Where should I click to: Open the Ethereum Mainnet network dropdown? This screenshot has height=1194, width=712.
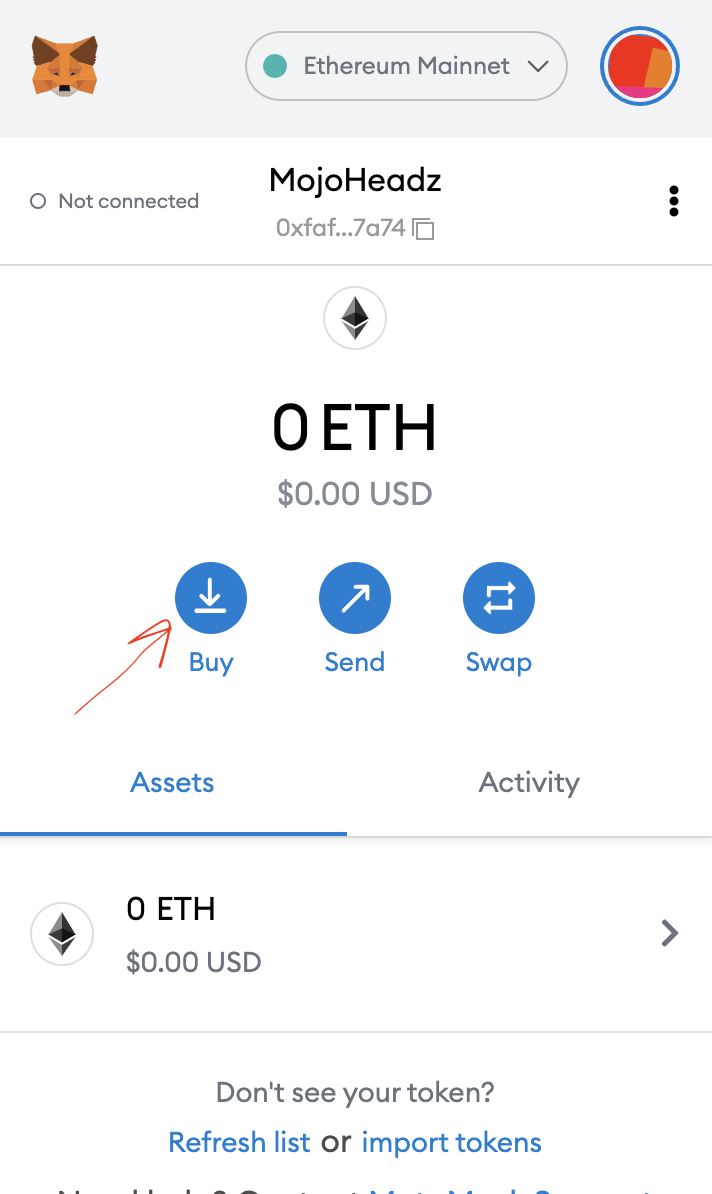(x=406, y=66)
